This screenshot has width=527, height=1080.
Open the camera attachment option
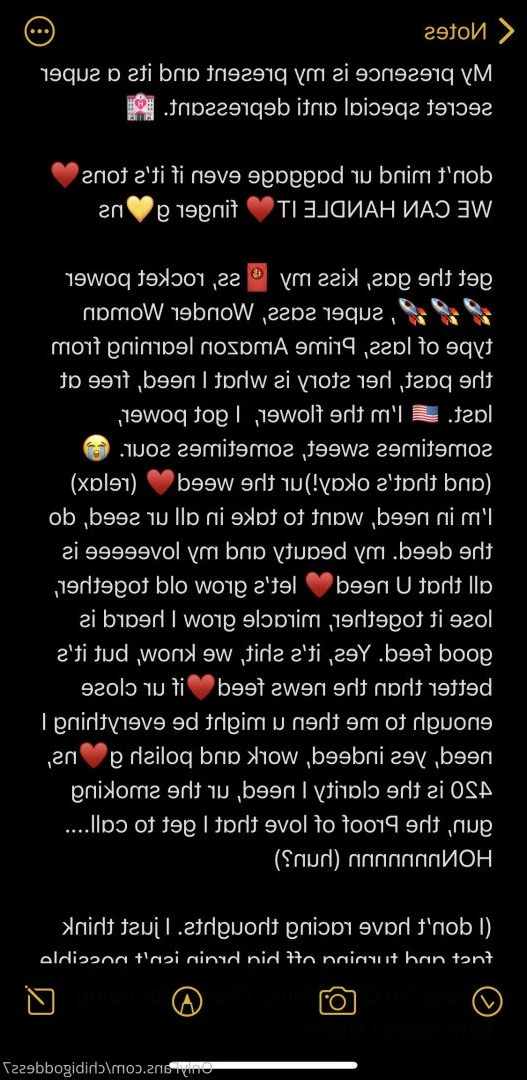[338, 1001]
